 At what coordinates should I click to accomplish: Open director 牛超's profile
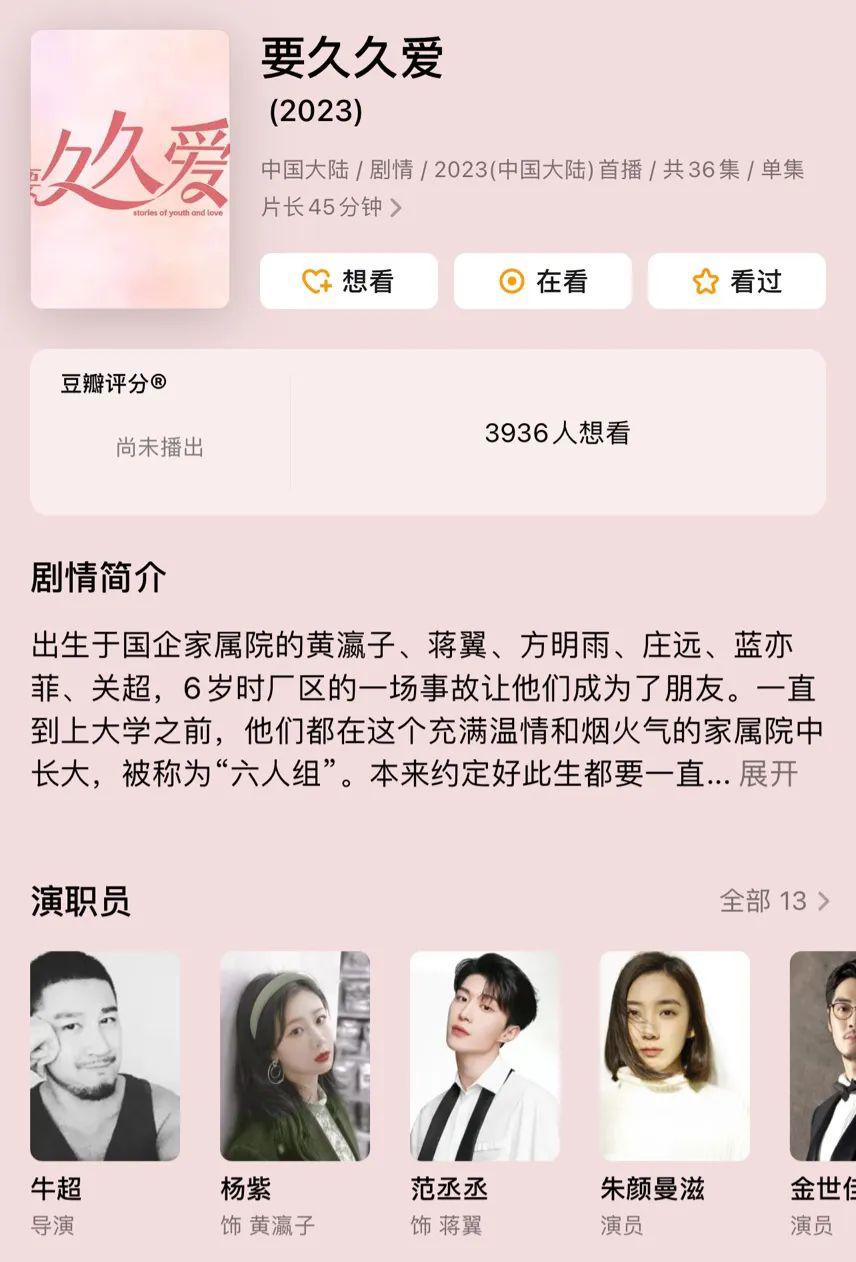coord(105,1056)
